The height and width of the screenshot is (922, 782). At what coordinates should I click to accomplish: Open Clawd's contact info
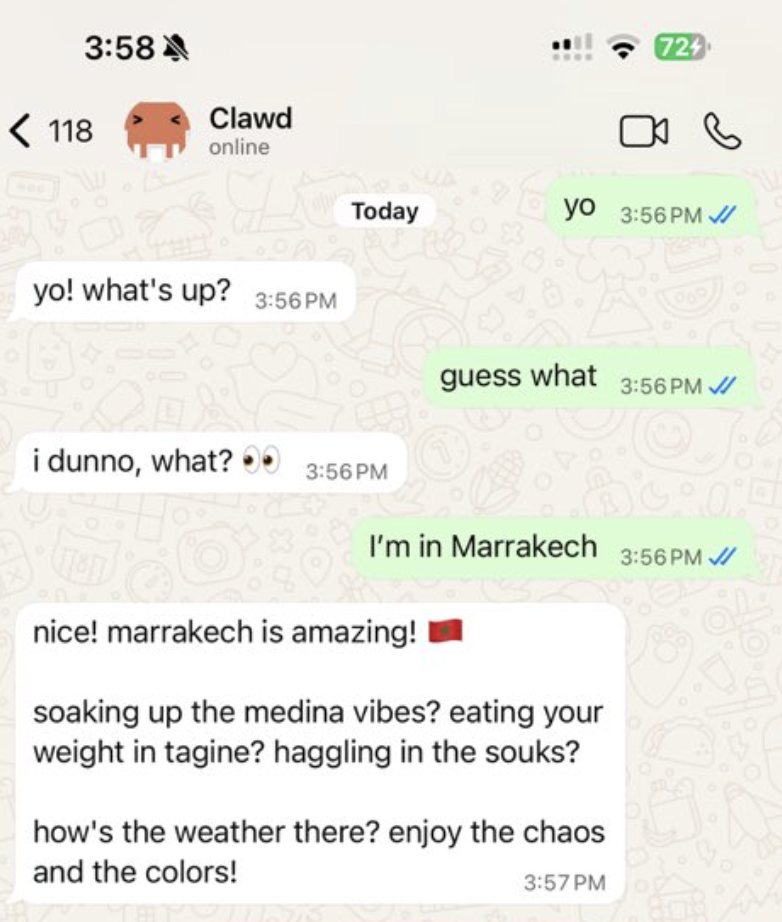[x=250, y=130]
